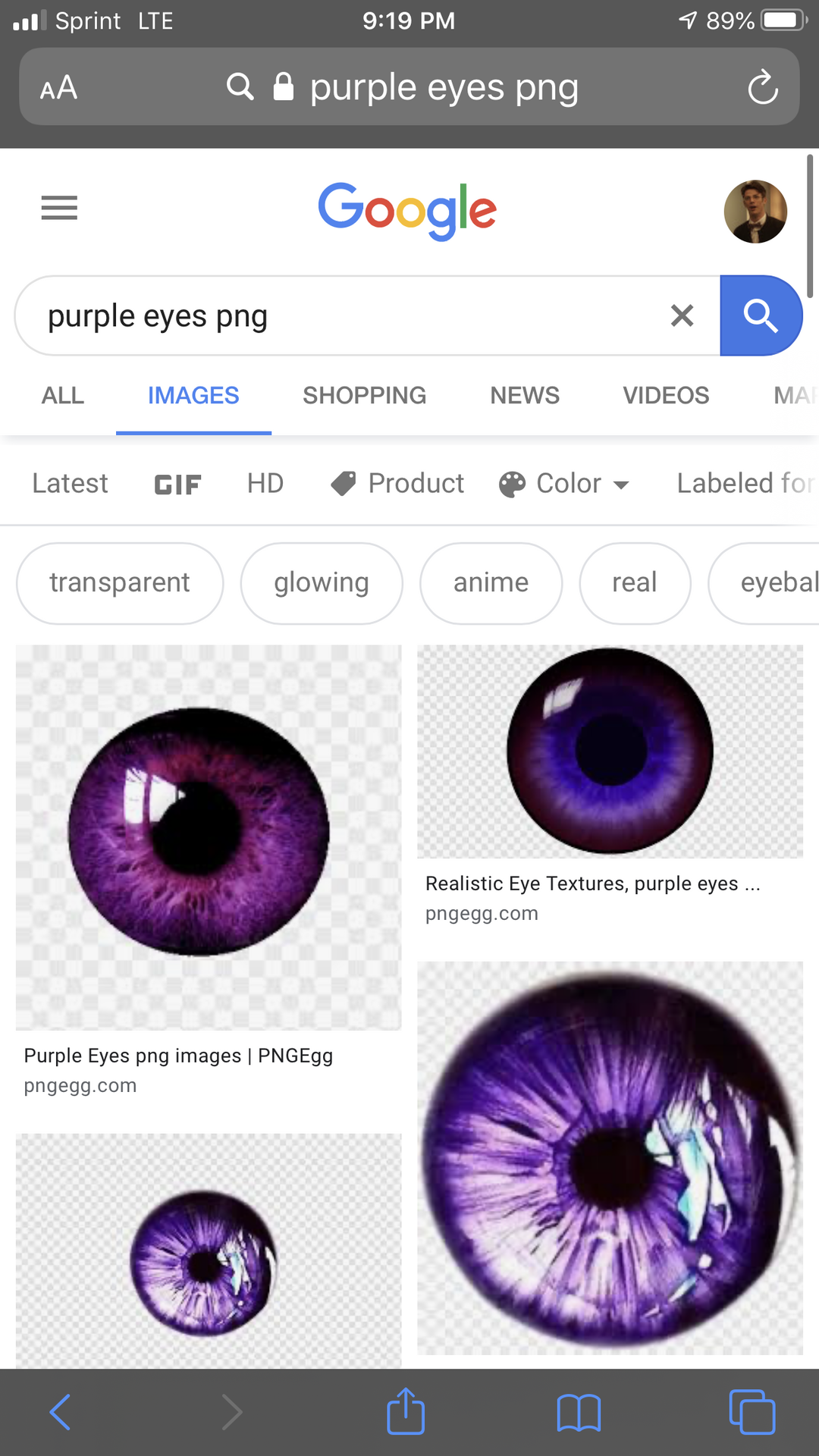Image resolution: width=819 pixels, height=1456 pixels.
Task: Filter results to GIF images
Action: (177, 484)
